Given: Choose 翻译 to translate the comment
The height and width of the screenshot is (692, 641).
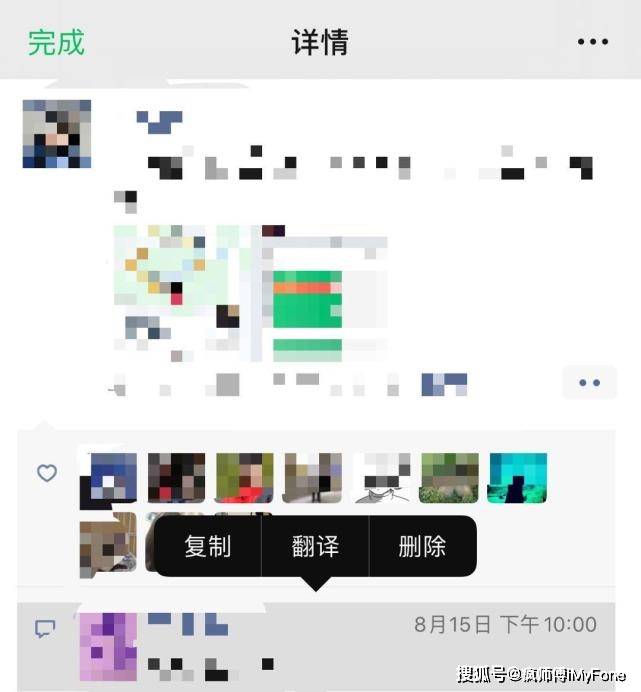Looking at the screenshot, I should (315, 546).
